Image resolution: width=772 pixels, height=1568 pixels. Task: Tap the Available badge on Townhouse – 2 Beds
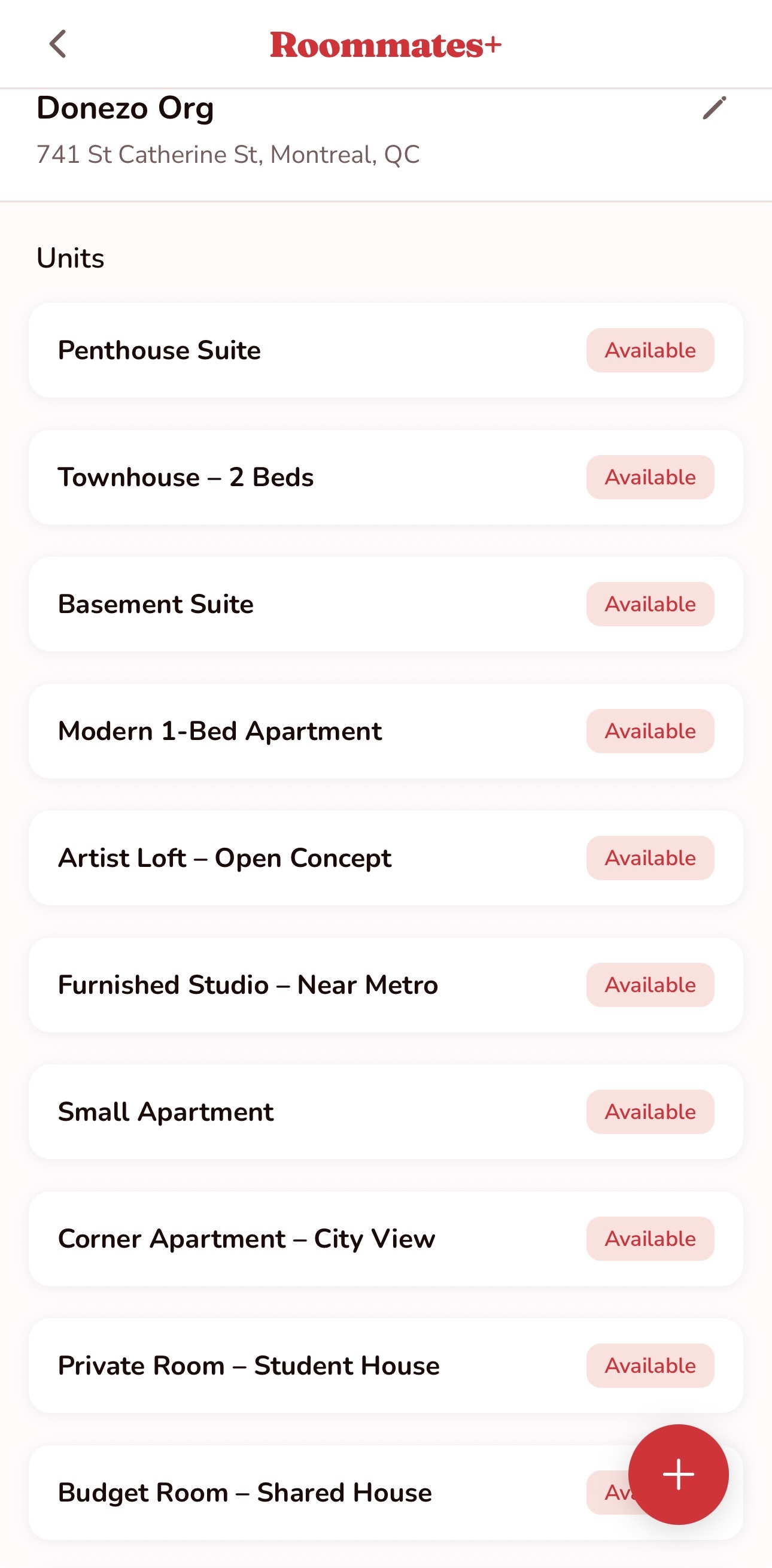click(650, 477)
